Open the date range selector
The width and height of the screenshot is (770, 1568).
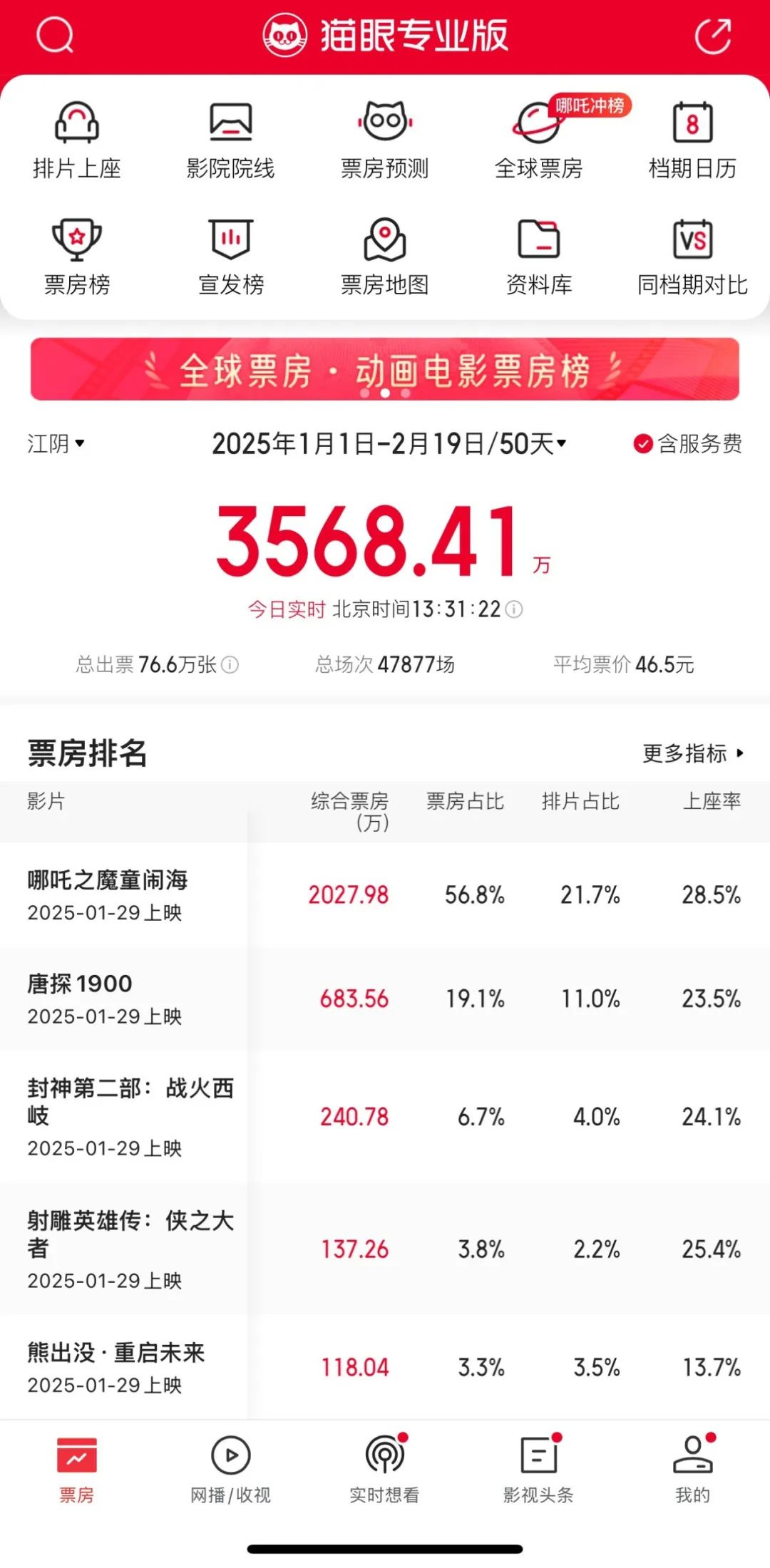389,443
